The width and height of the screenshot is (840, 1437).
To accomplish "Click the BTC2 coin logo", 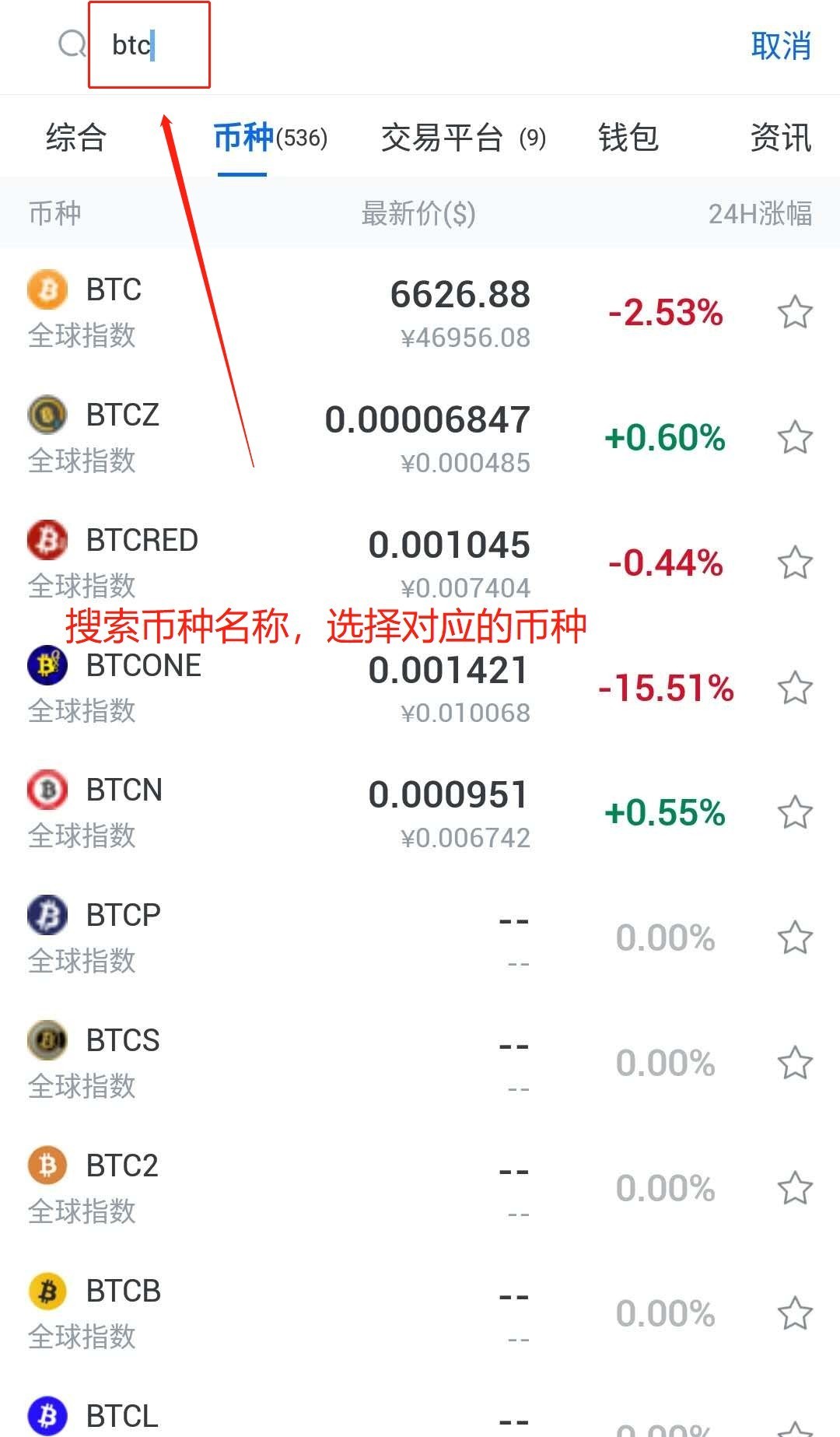I will click(x=47, y=1165).
